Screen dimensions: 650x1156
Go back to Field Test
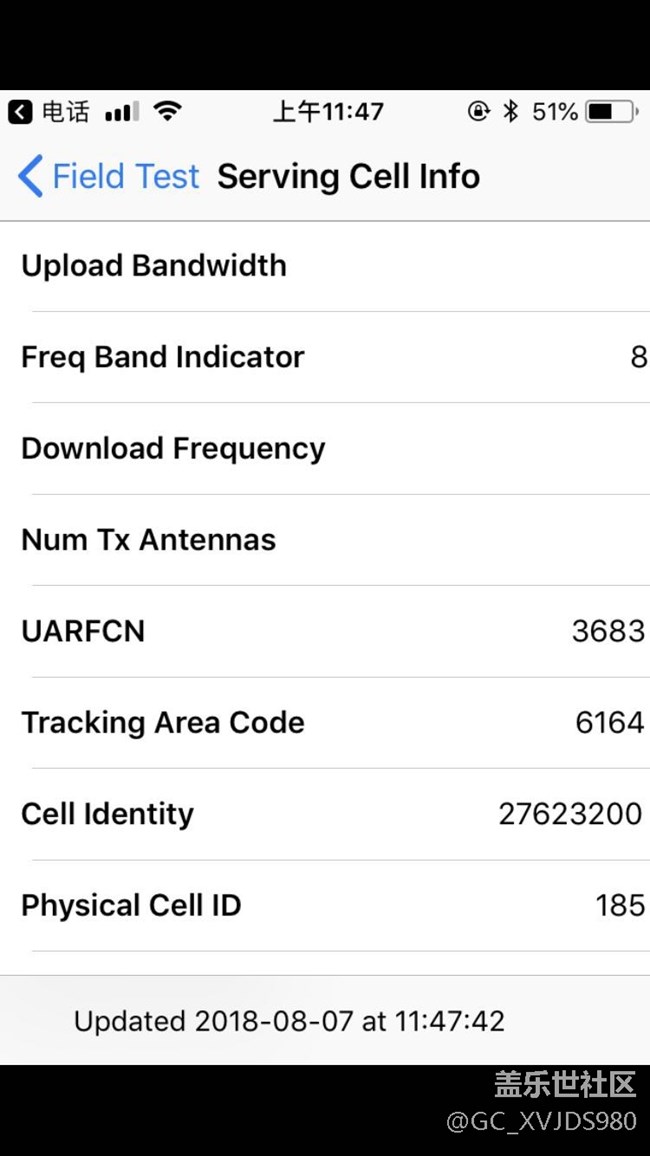pos(109,177)
